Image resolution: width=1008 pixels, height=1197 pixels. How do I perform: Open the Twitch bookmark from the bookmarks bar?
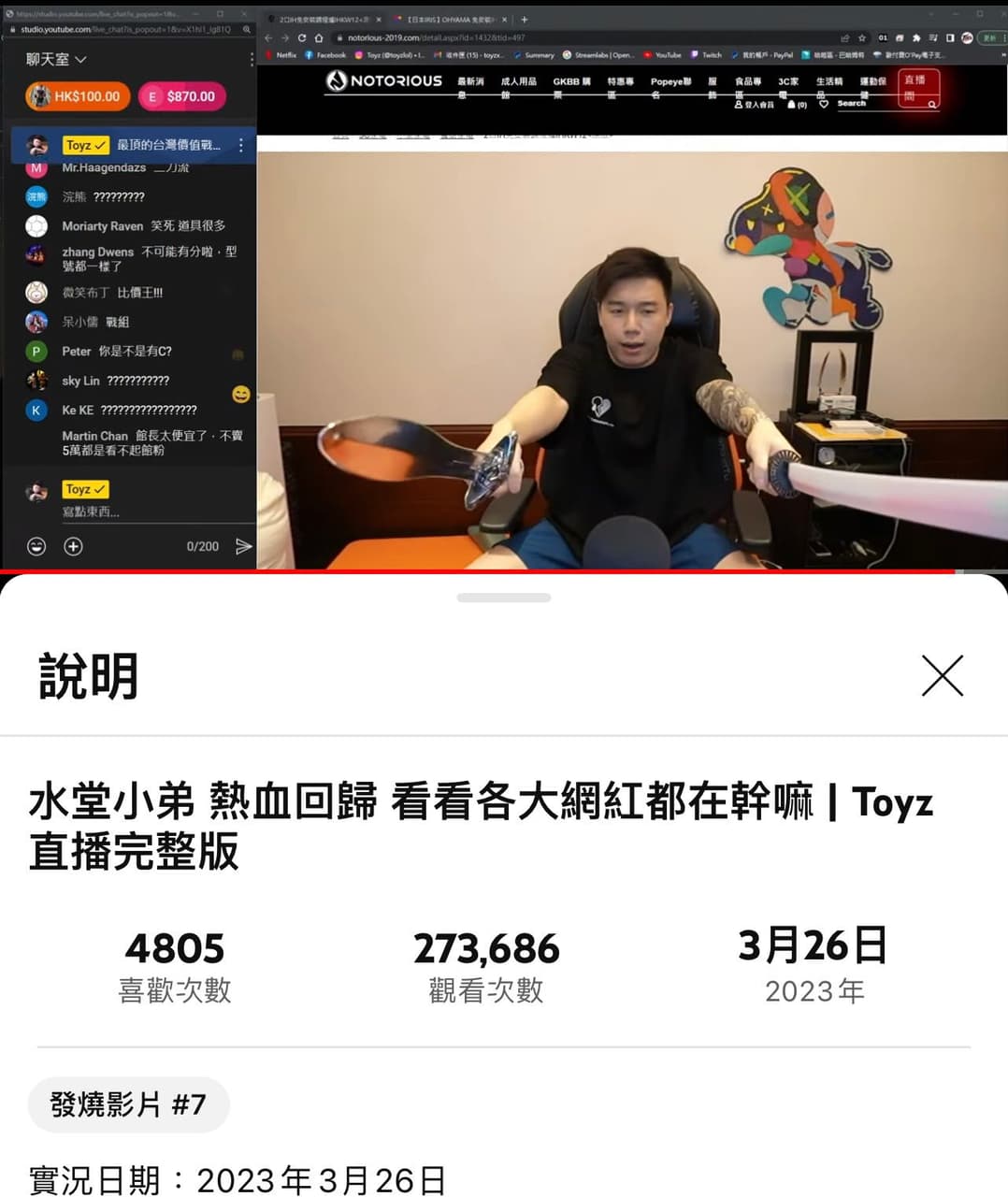pyautogui.click(x=711, y=54)
